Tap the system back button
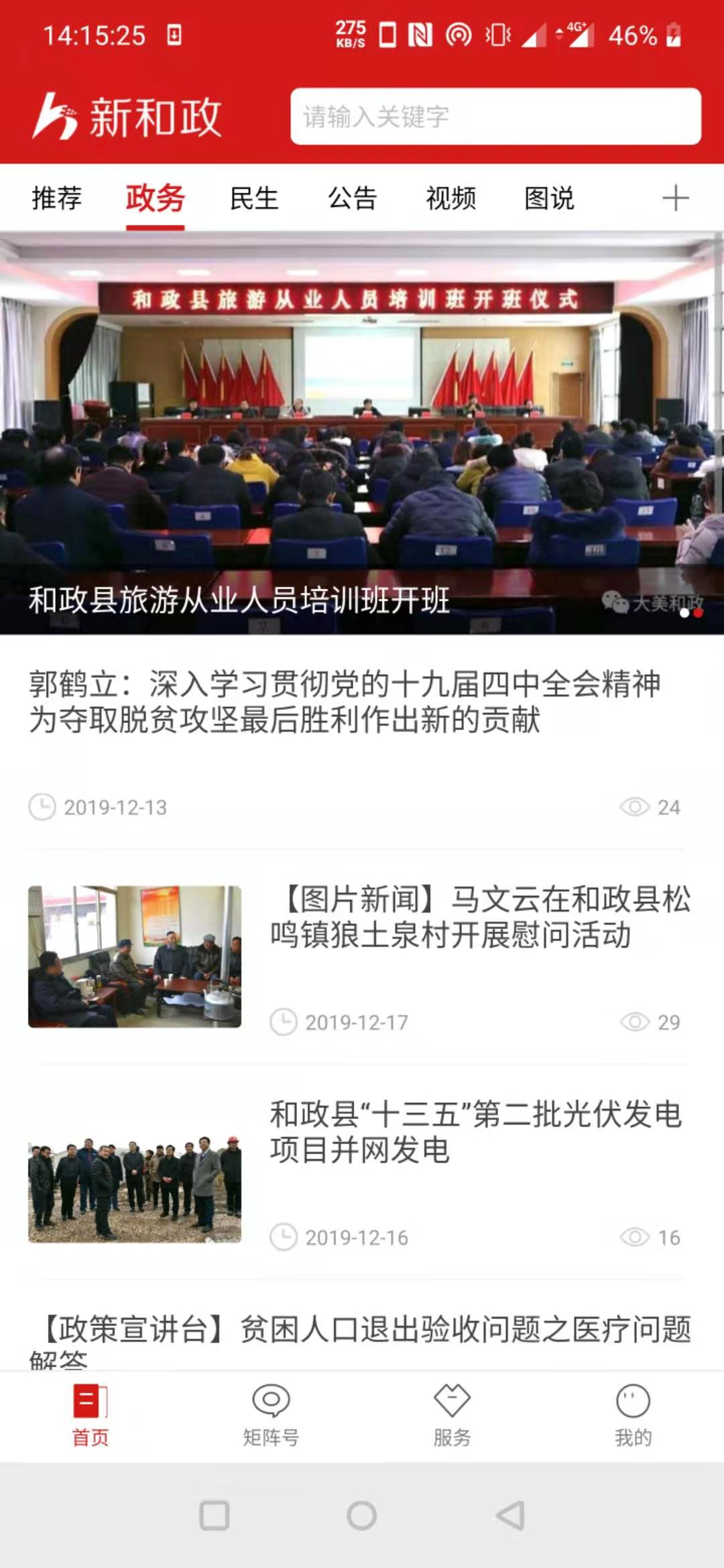Image resolution: width=724 pixels, height=1568 pixels. [x=510, y=1515]
